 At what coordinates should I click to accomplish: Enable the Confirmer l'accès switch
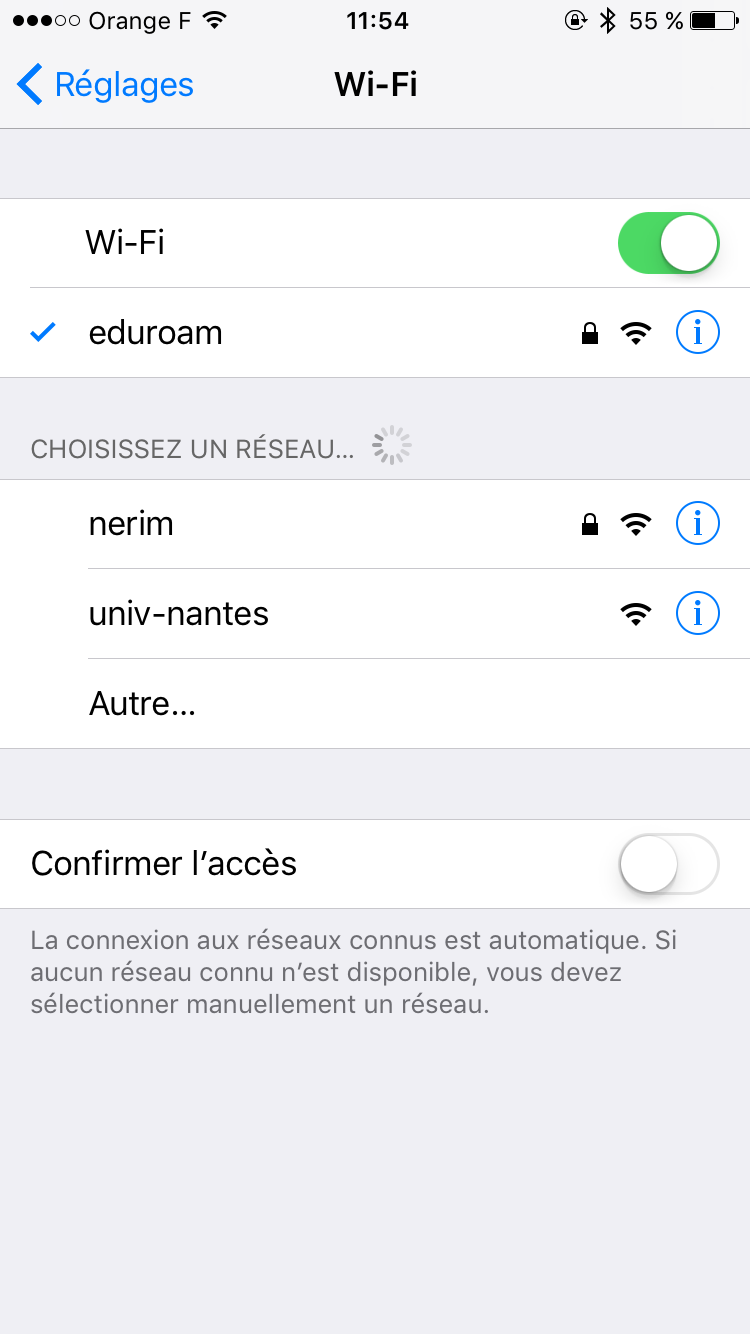[668, 863]
